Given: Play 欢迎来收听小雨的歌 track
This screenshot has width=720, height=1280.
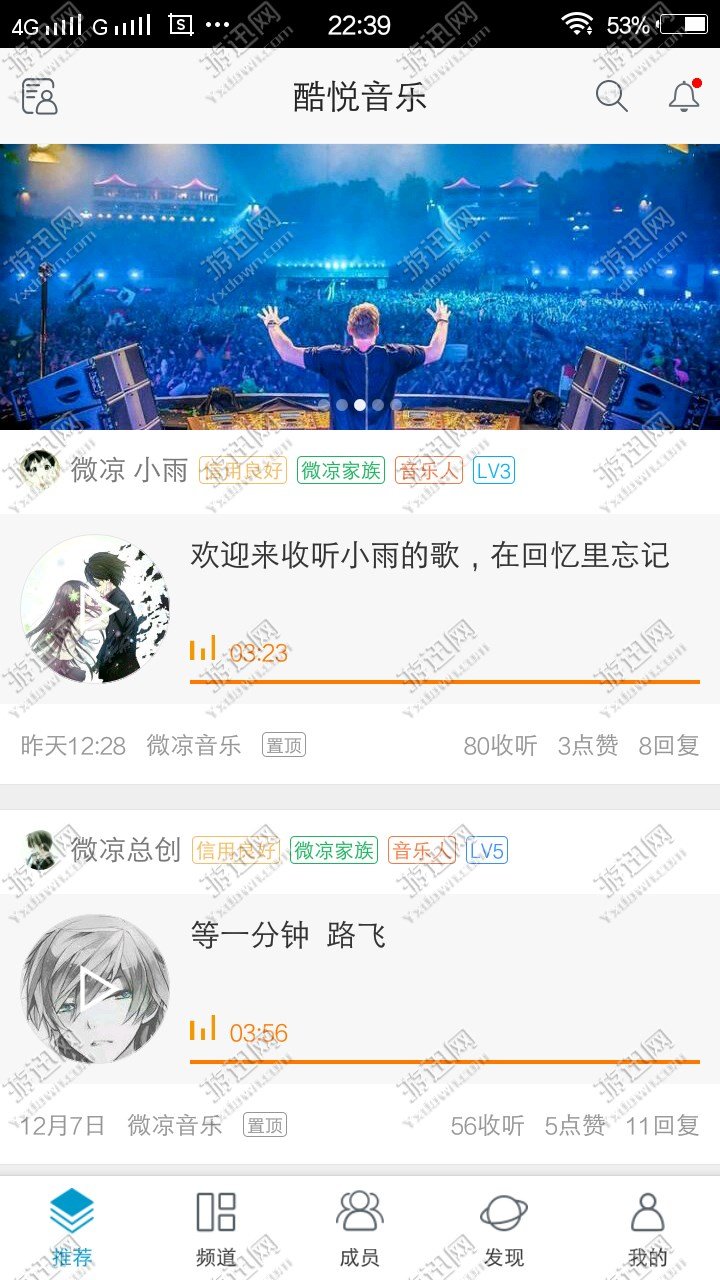Looking at the screenshot, I should click(95, 609).
